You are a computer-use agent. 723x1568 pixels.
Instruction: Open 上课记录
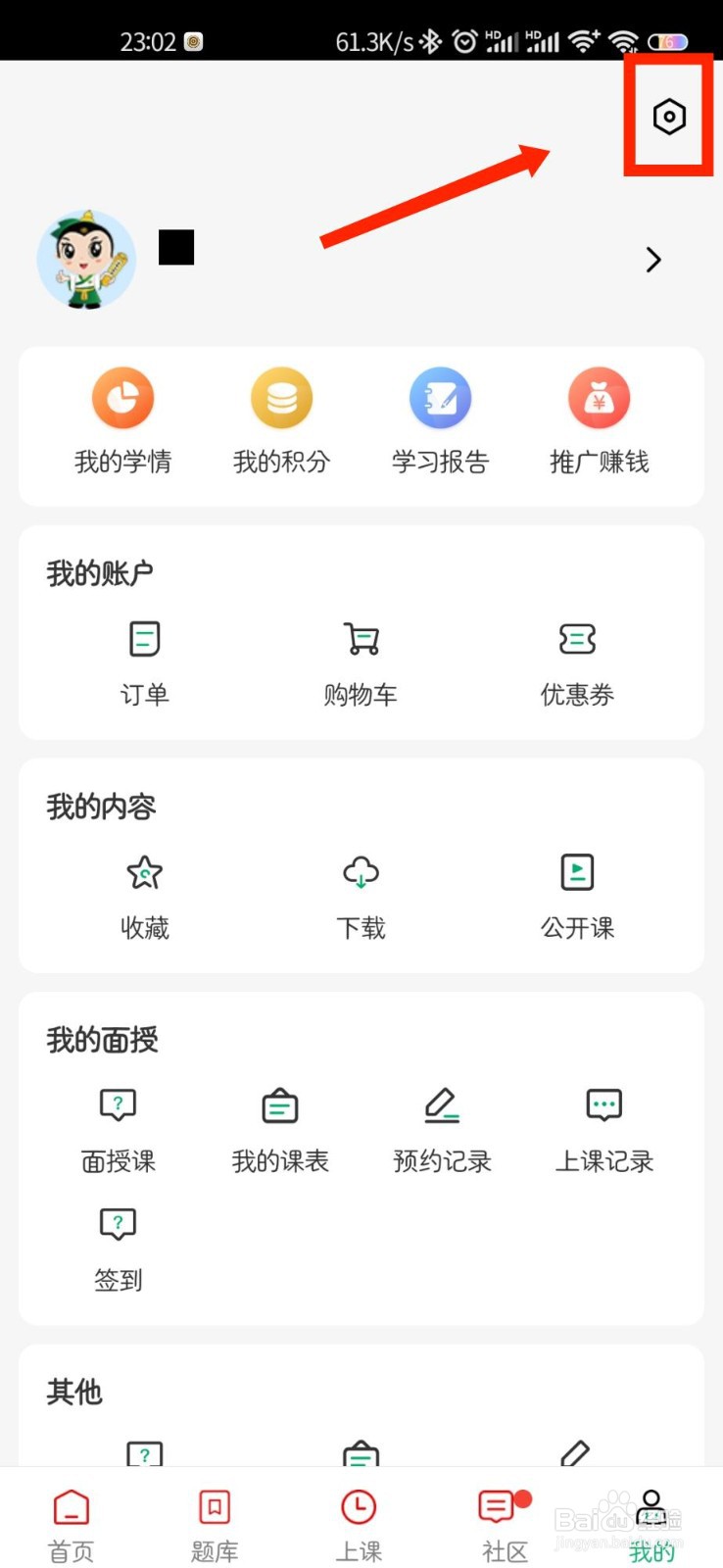604,1130
